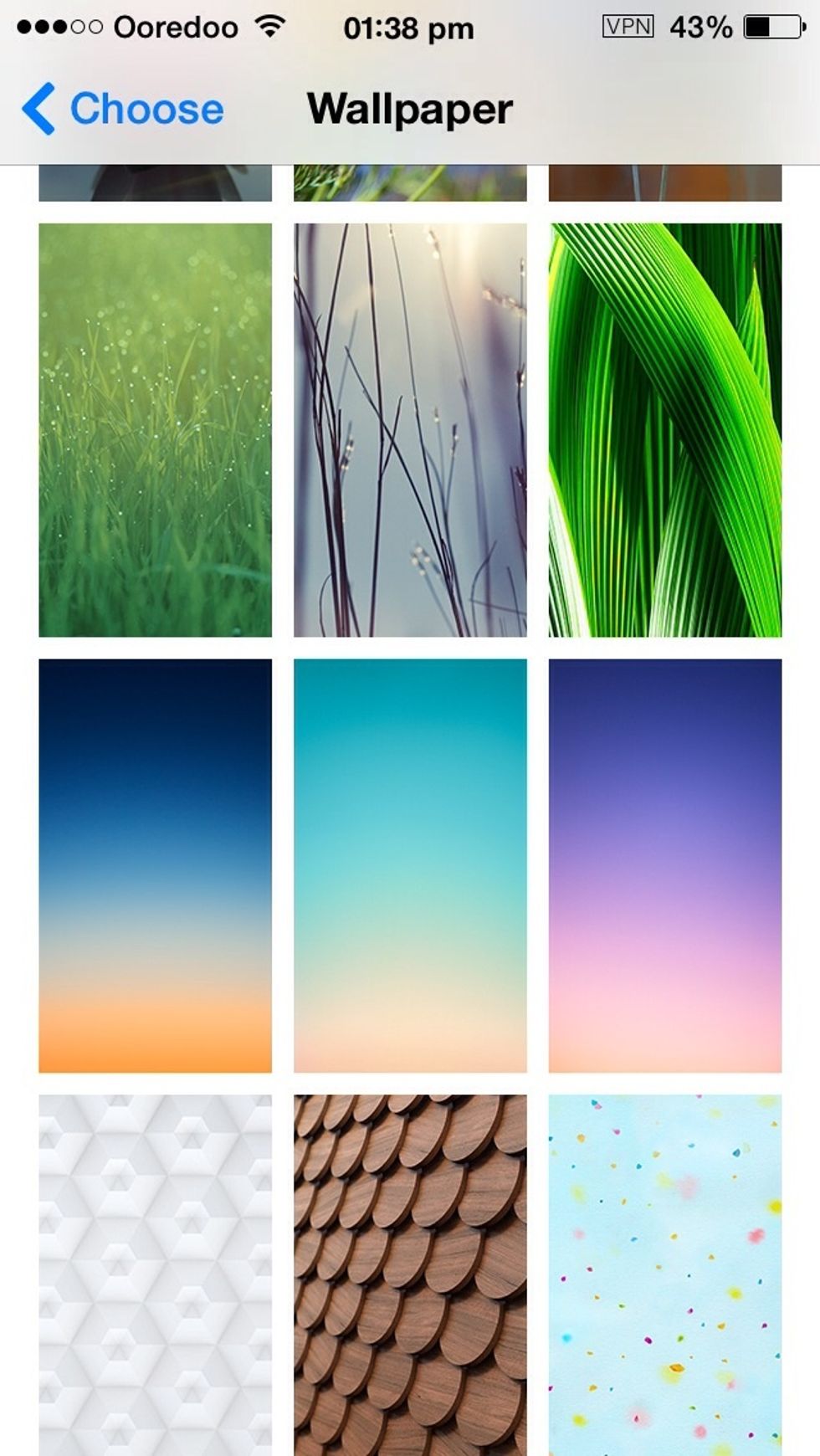Select the white hexagon pattern wallpaper

(155, 1274)
